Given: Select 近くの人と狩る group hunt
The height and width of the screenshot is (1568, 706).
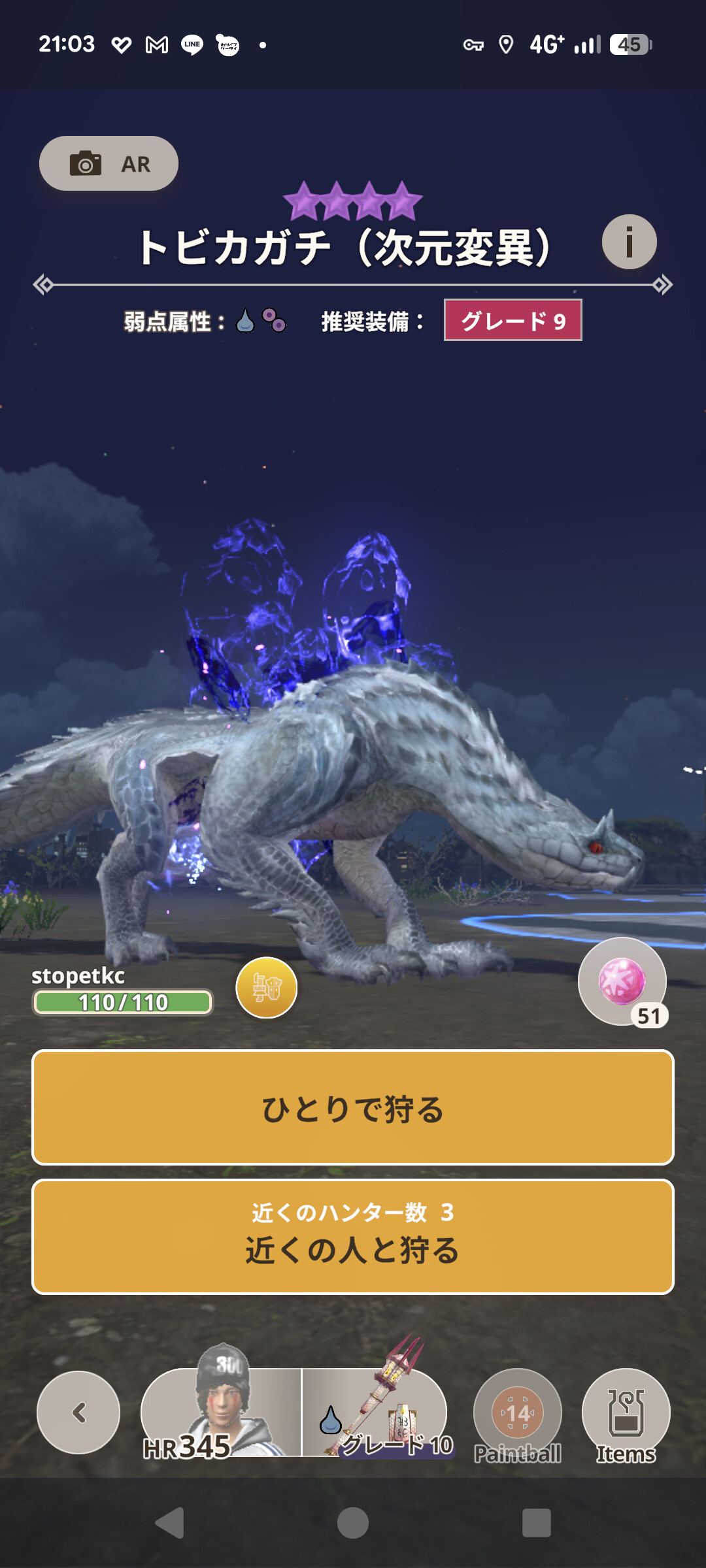Looking at the screenshot, I should tap(353, 1236).
